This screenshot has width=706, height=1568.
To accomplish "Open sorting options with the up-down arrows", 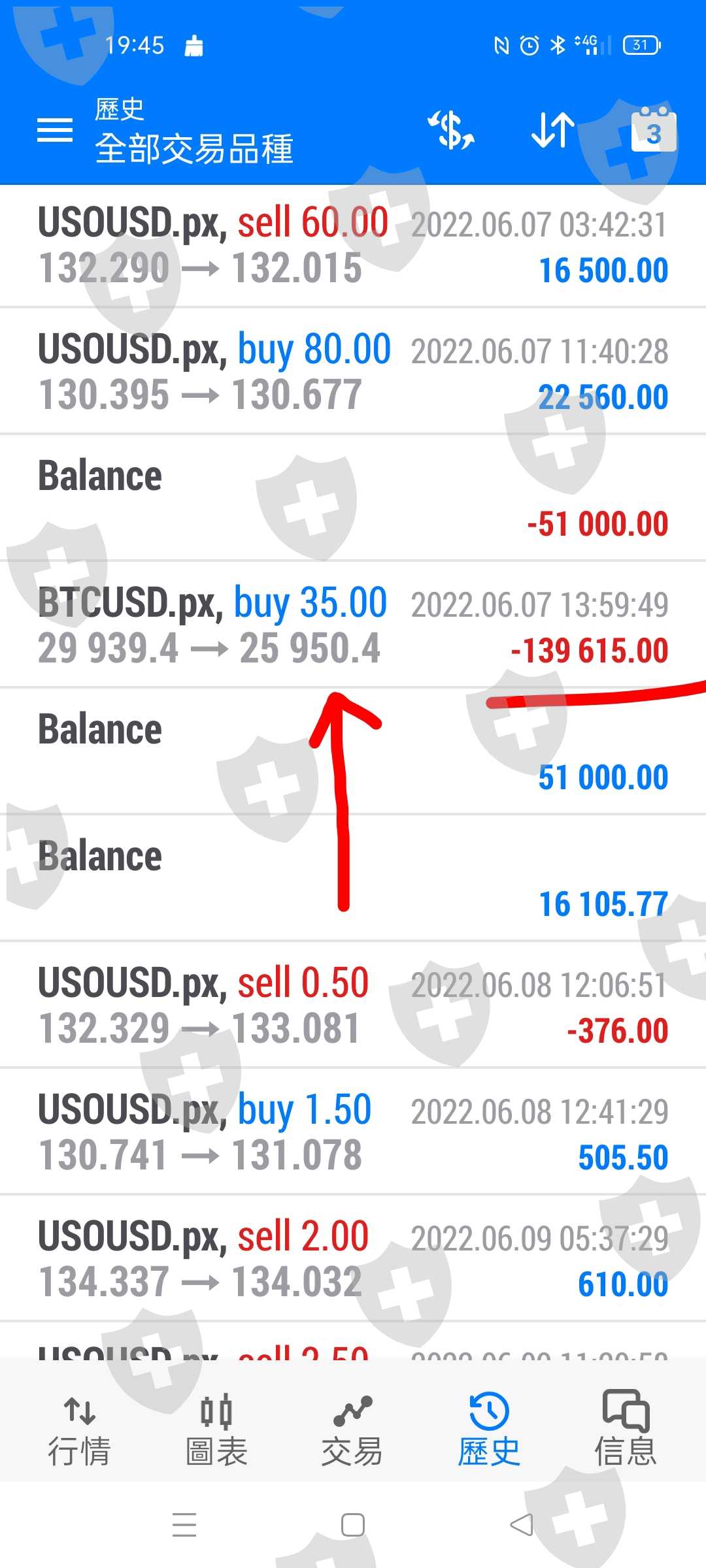I will (x=553, y=130).
